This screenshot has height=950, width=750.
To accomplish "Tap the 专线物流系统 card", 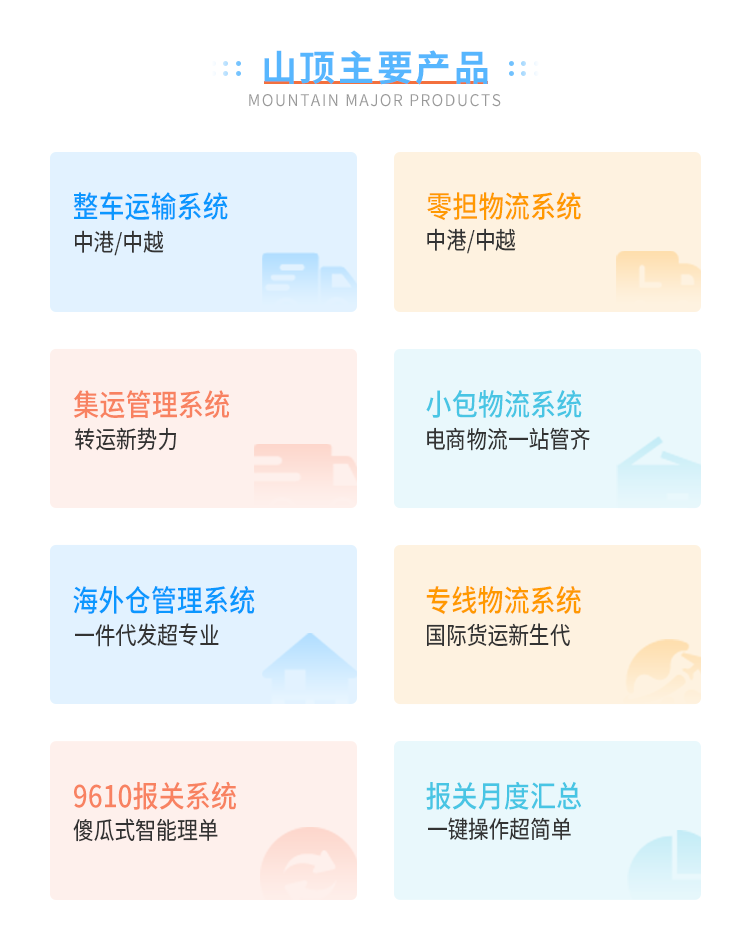I will (547, 624).
